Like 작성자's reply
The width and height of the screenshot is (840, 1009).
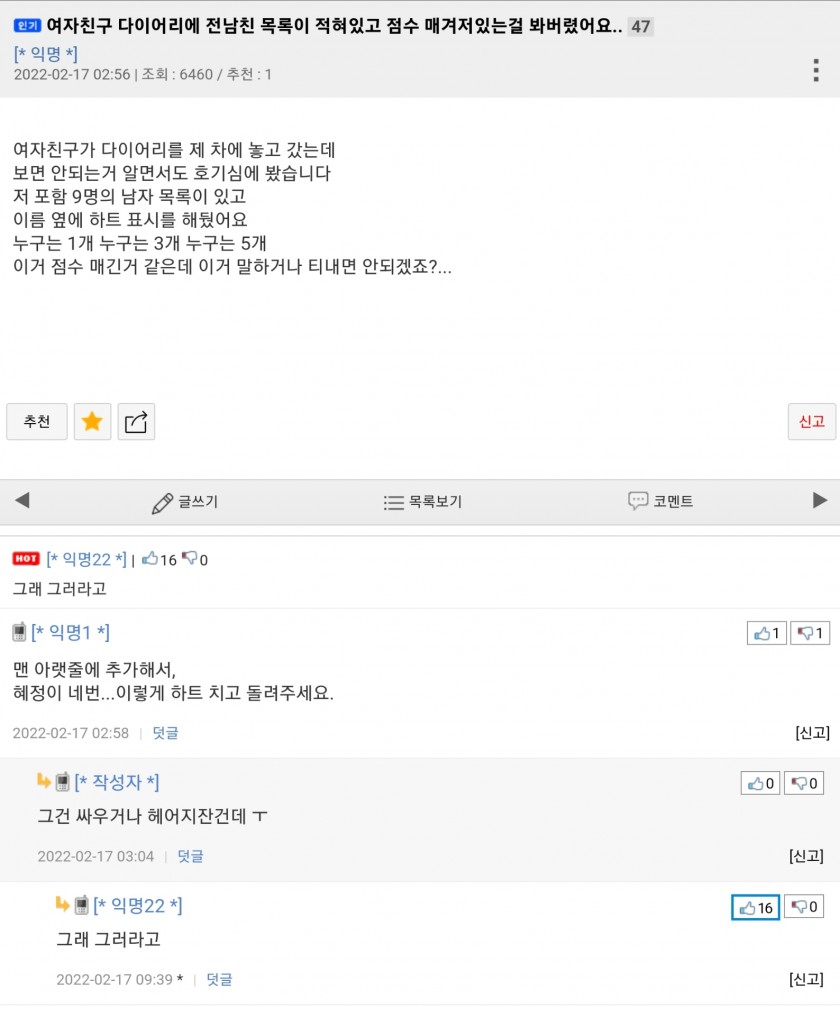pos(760,783)
